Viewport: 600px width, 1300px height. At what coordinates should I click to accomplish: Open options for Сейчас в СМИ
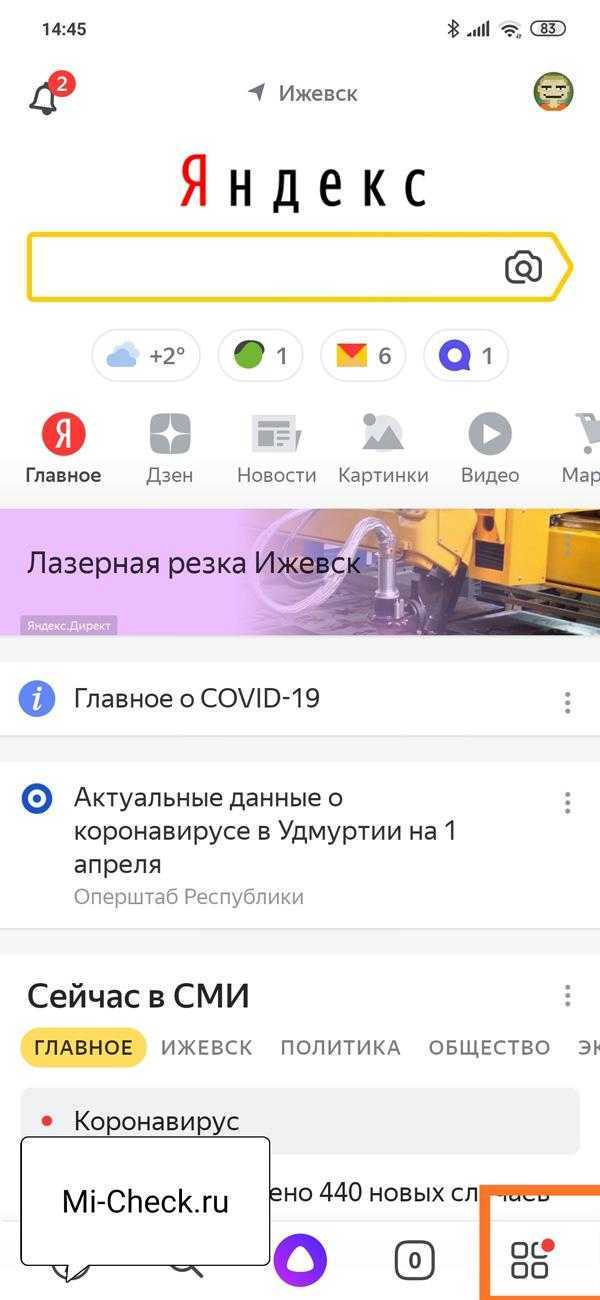[x=567, y=995]
